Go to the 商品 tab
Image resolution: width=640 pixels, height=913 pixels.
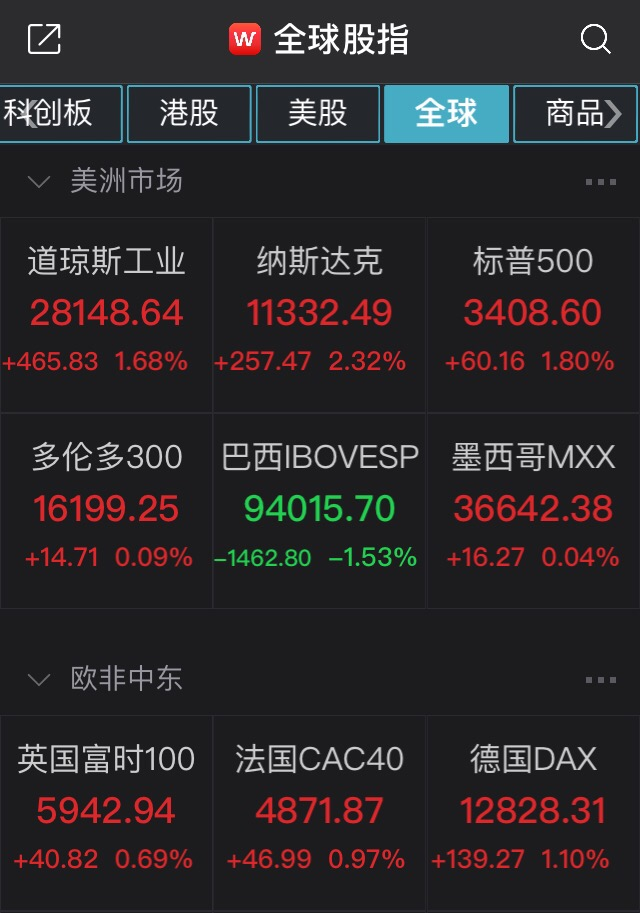pos(574,114)
